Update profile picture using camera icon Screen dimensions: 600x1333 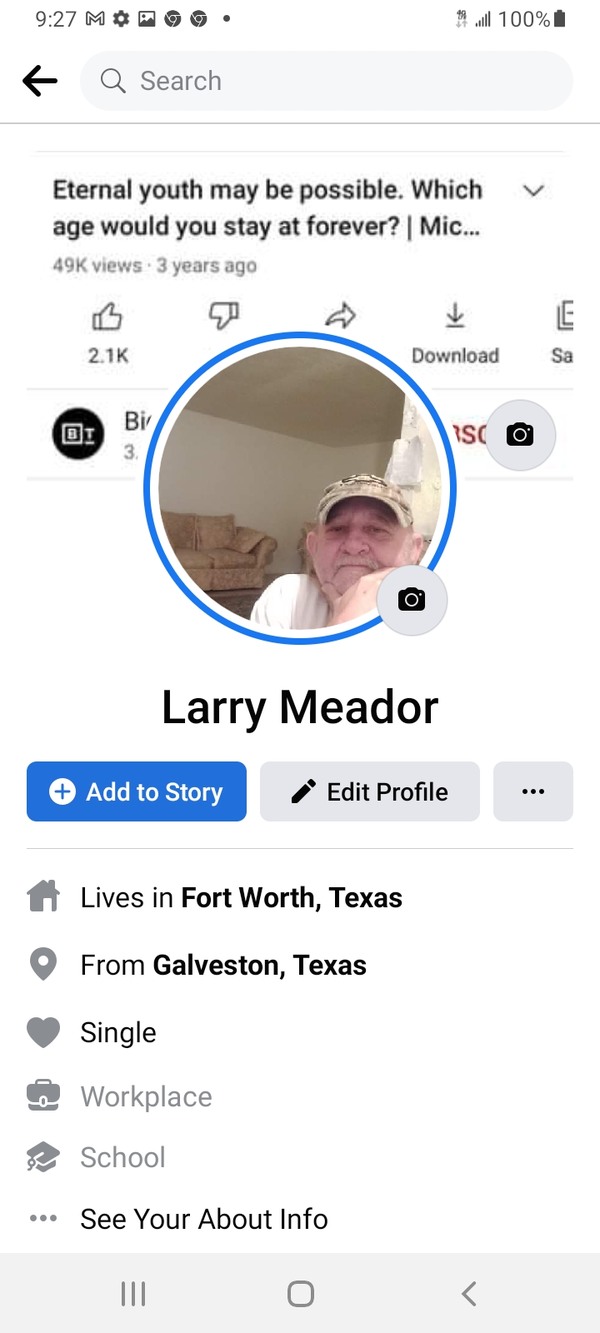[412, 599]
